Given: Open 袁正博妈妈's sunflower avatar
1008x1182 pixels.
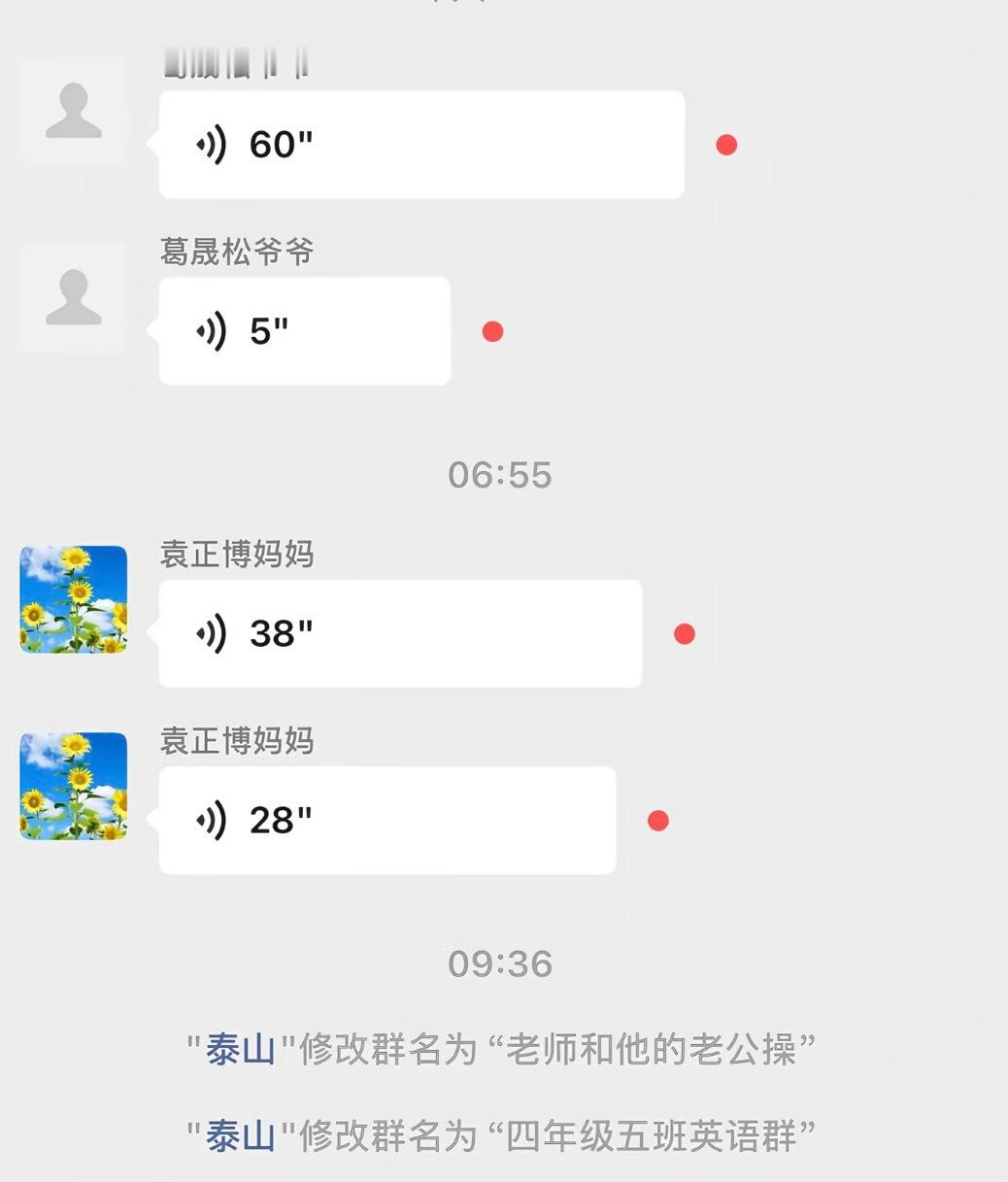Looking at the screenshot, I should [72, 598].
